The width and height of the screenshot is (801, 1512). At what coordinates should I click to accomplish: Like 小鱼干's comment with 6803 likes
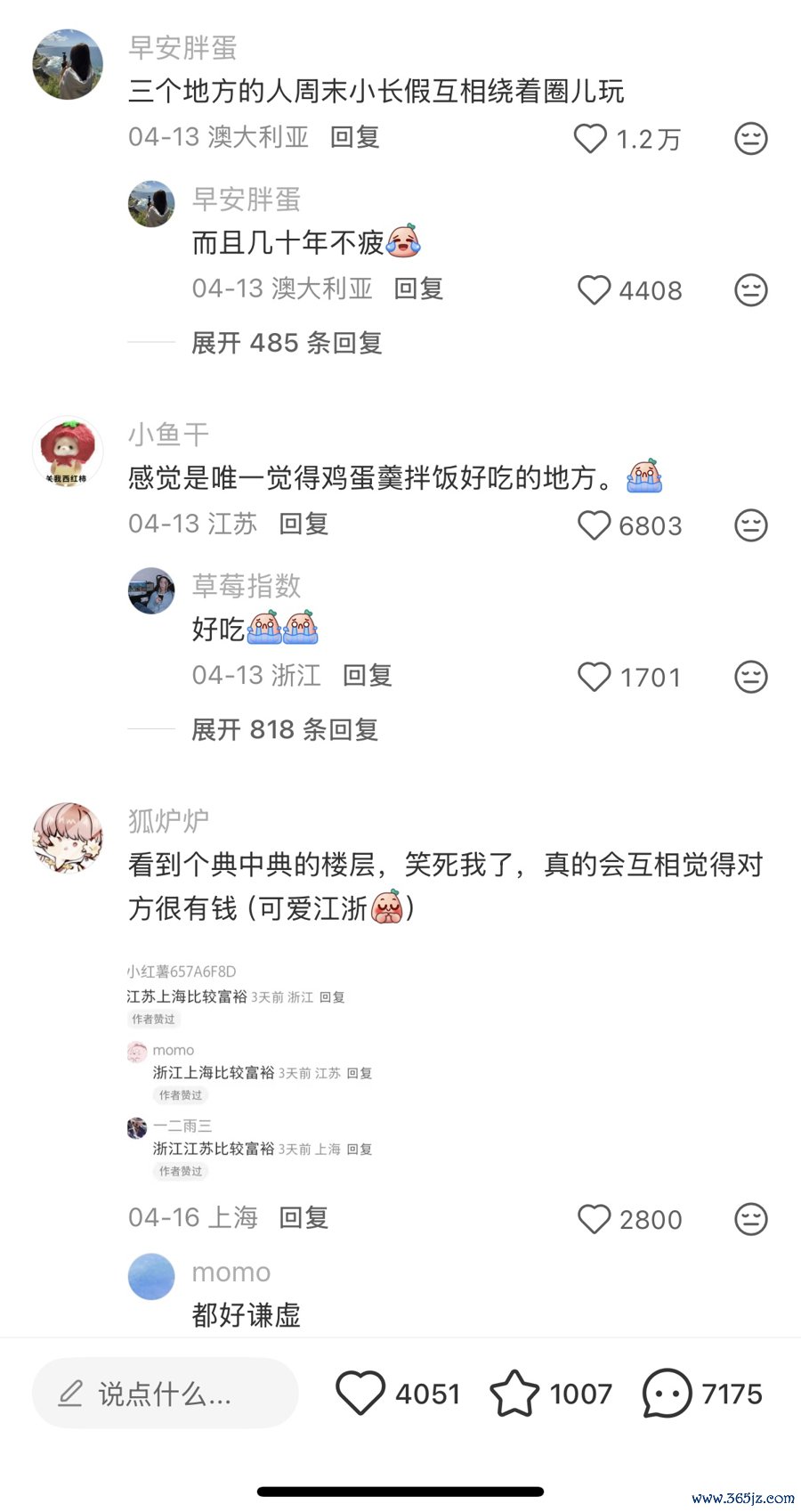(595, 525)
